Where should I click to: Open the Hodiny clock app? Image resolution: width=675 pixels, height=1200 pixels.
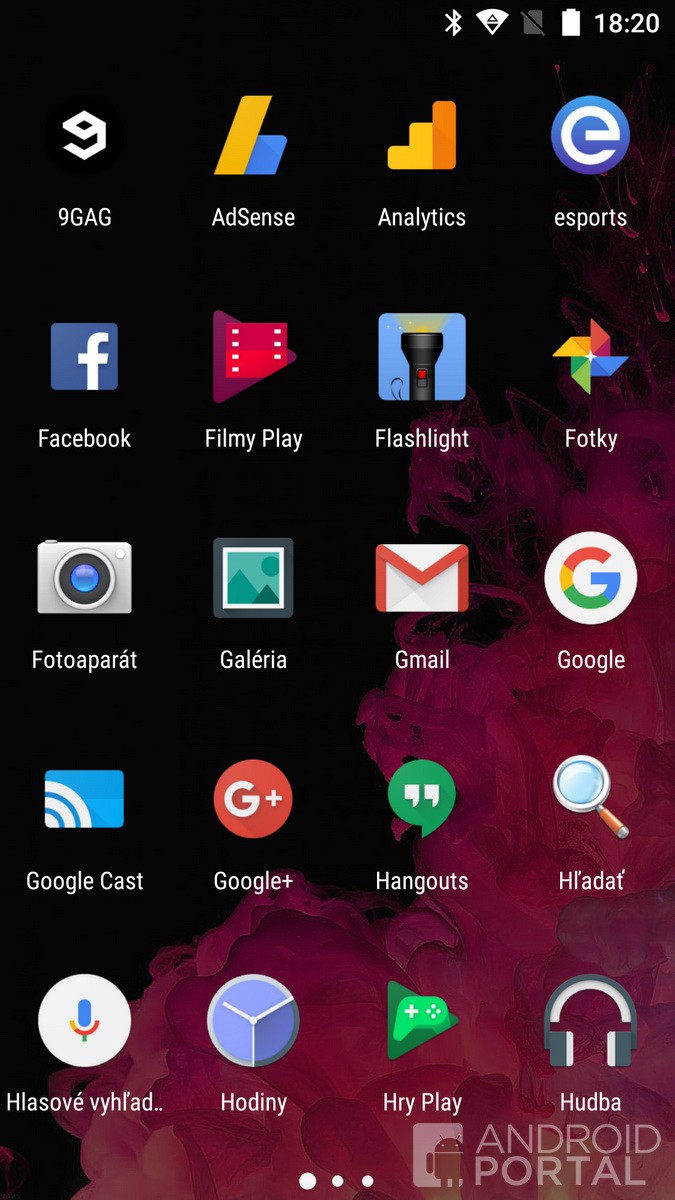point(253,1020)
